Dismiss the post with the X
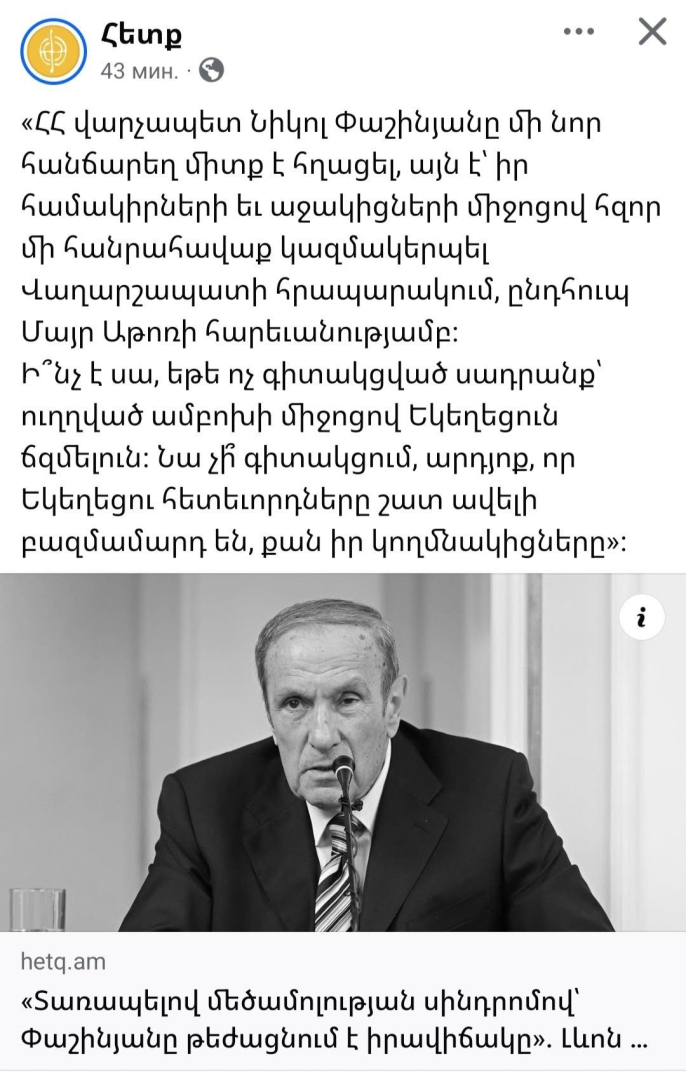686x1080 pixels. 652,32
